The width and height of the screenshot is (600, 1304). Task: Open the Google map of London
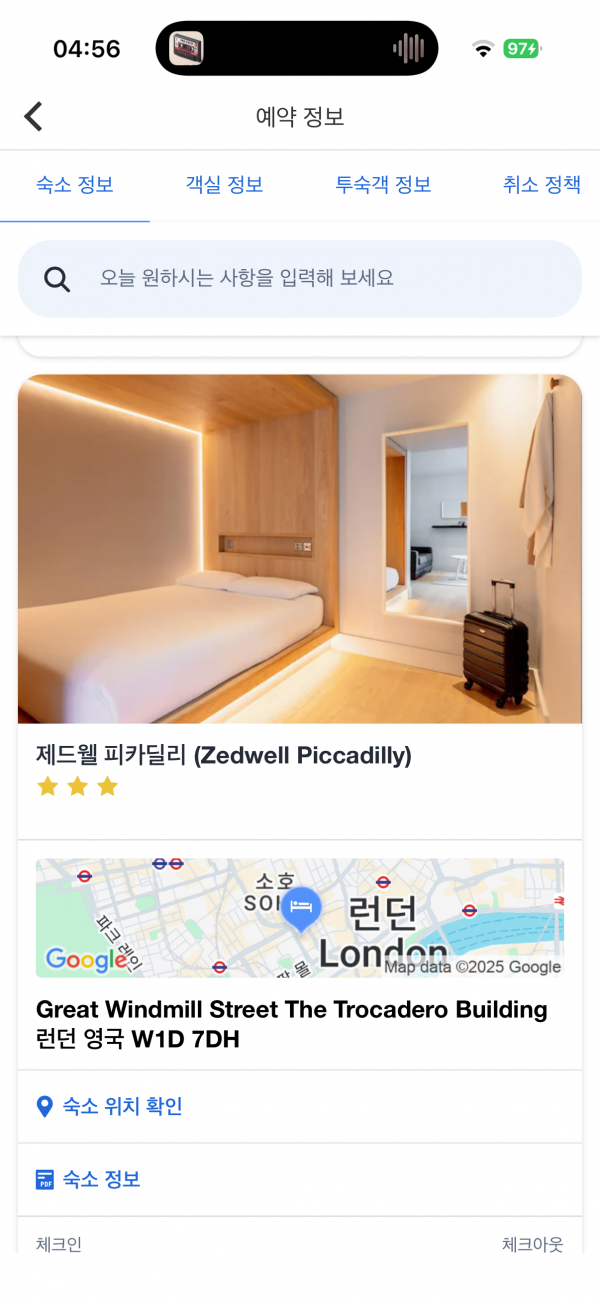[300, 917]
